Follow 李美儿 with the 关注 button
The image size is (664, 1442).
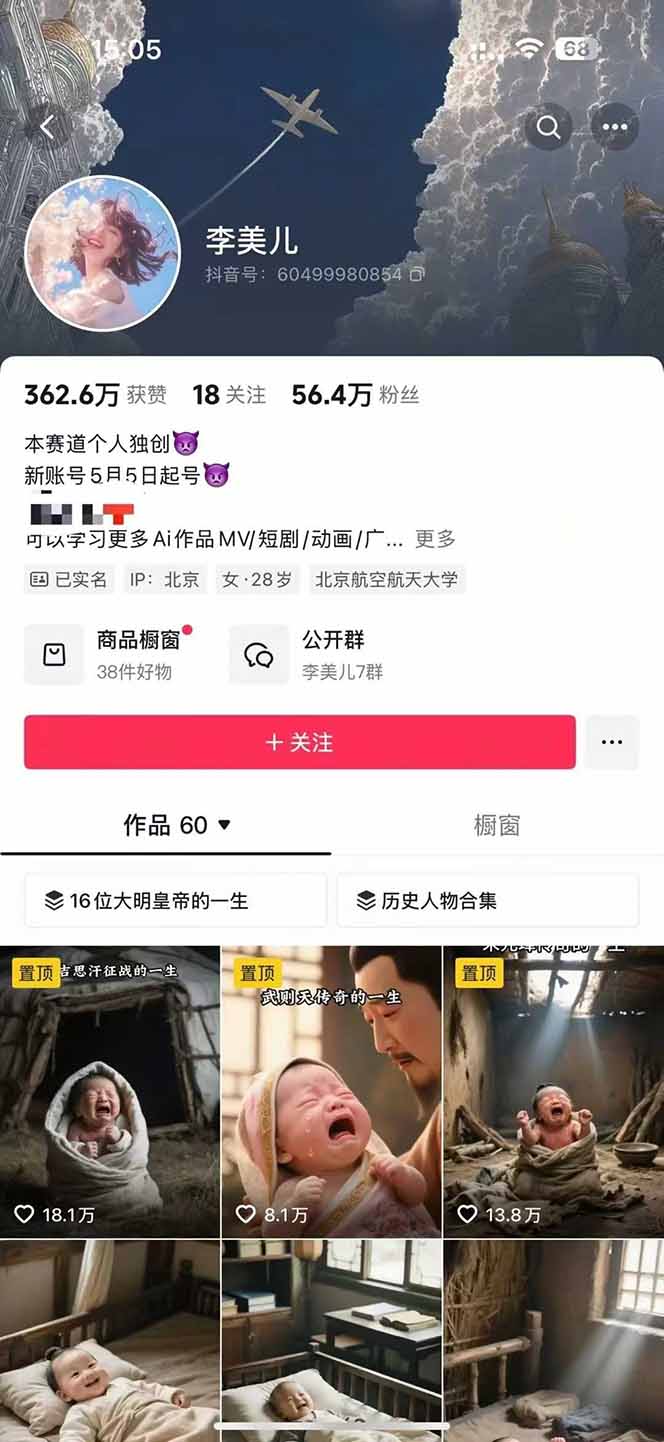[x=300, y=742]
